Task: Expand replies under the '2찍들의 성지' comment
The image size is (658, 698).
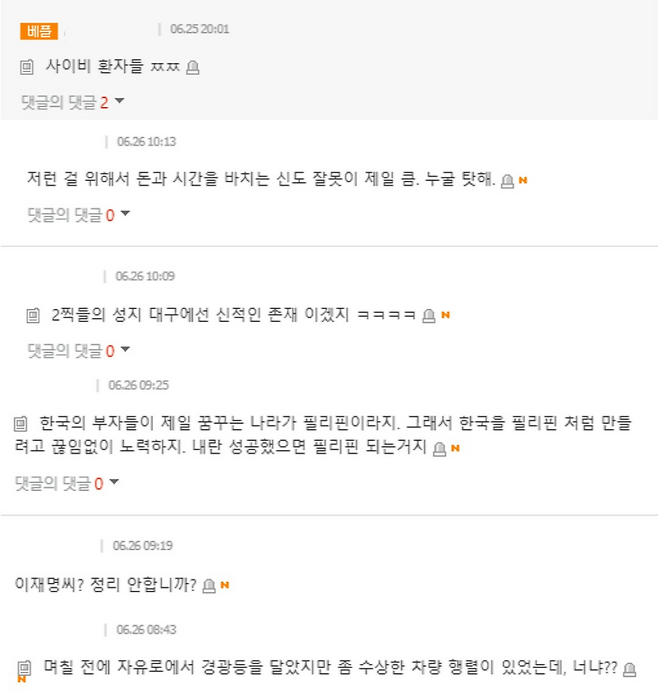Action: (78, 349)
